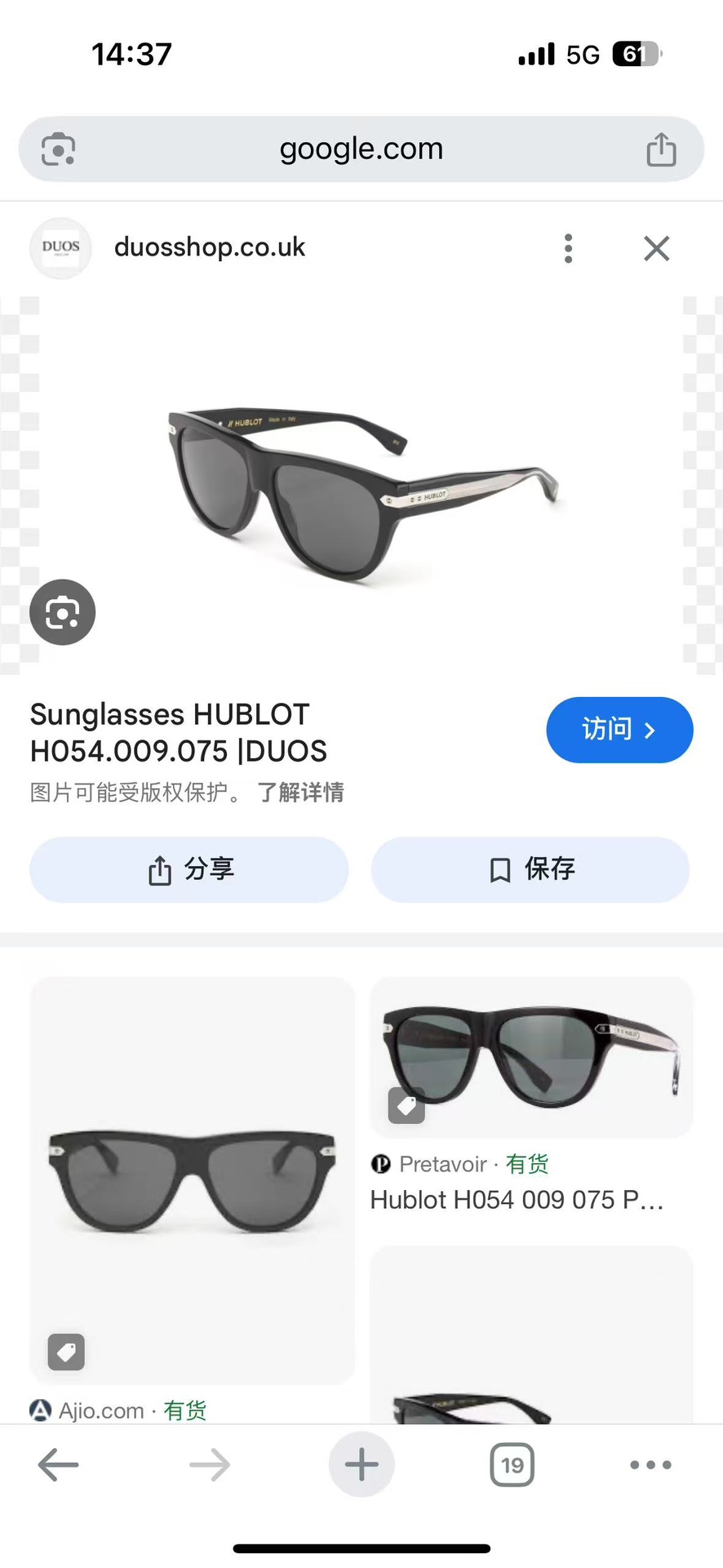Share this page from the address bar
Image resolution: width=723 pixels, height=1568 pixels.
point(661,149)
